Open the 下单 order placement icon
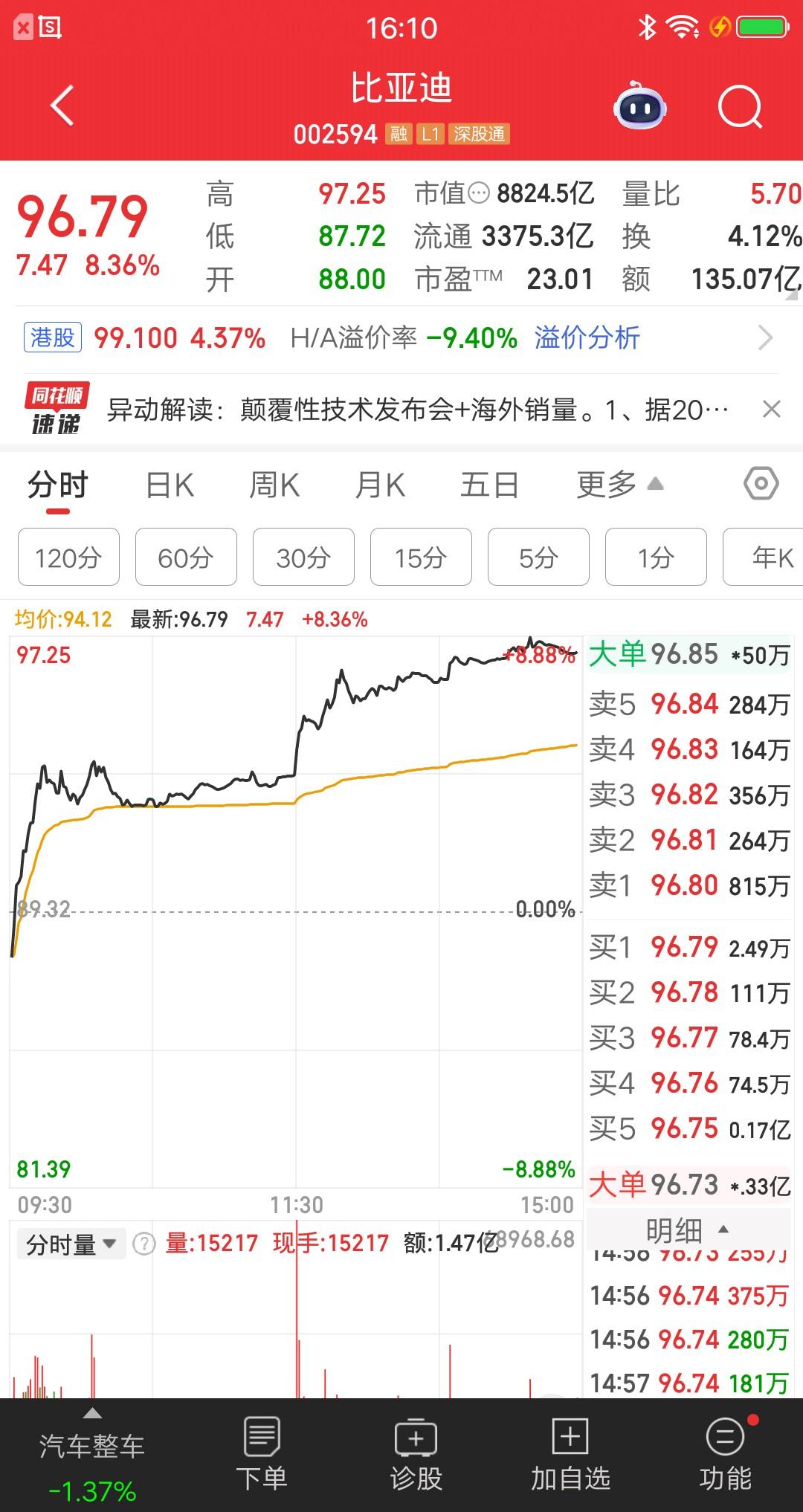 (262, 1450)
